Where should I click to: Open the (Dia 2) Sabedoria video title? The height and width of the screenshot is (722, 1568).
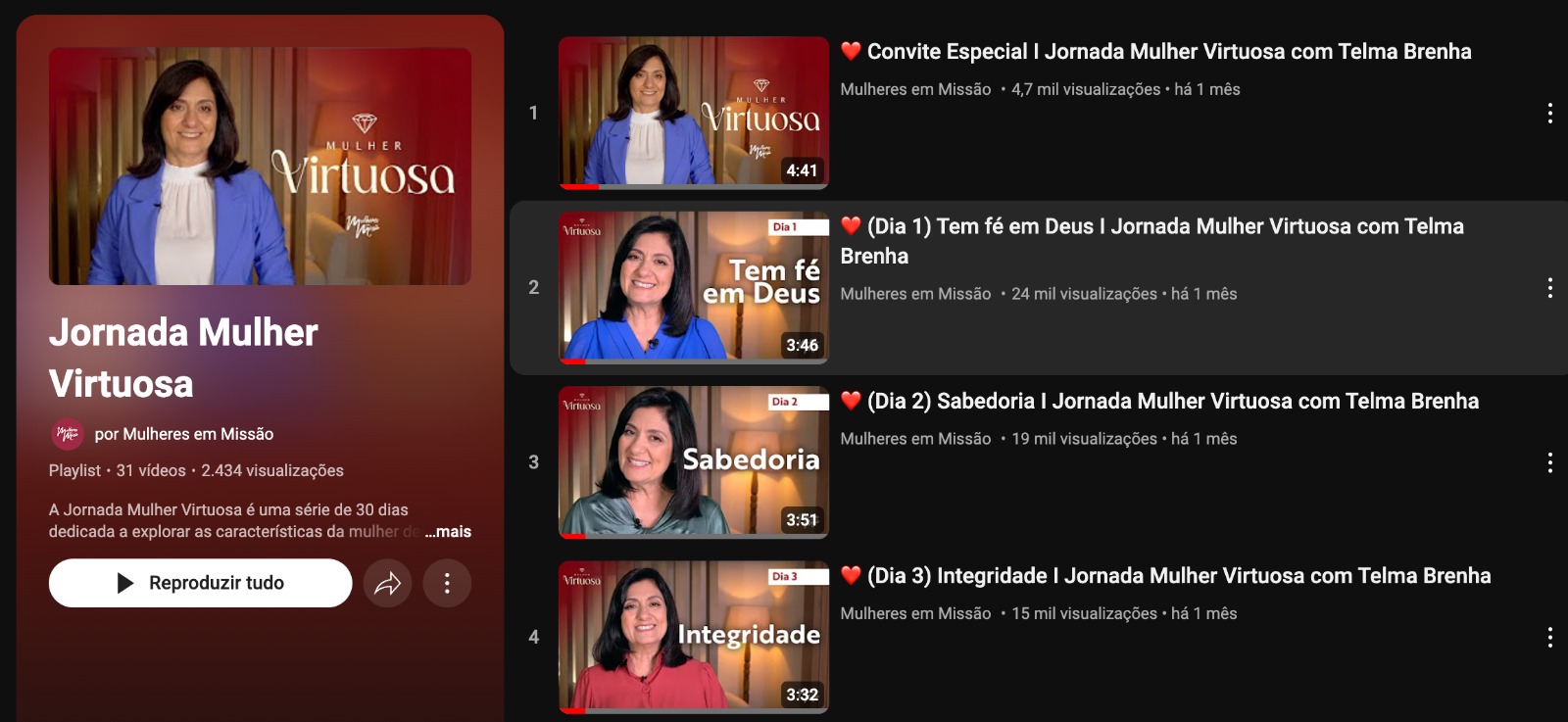tap(1172, 402)
